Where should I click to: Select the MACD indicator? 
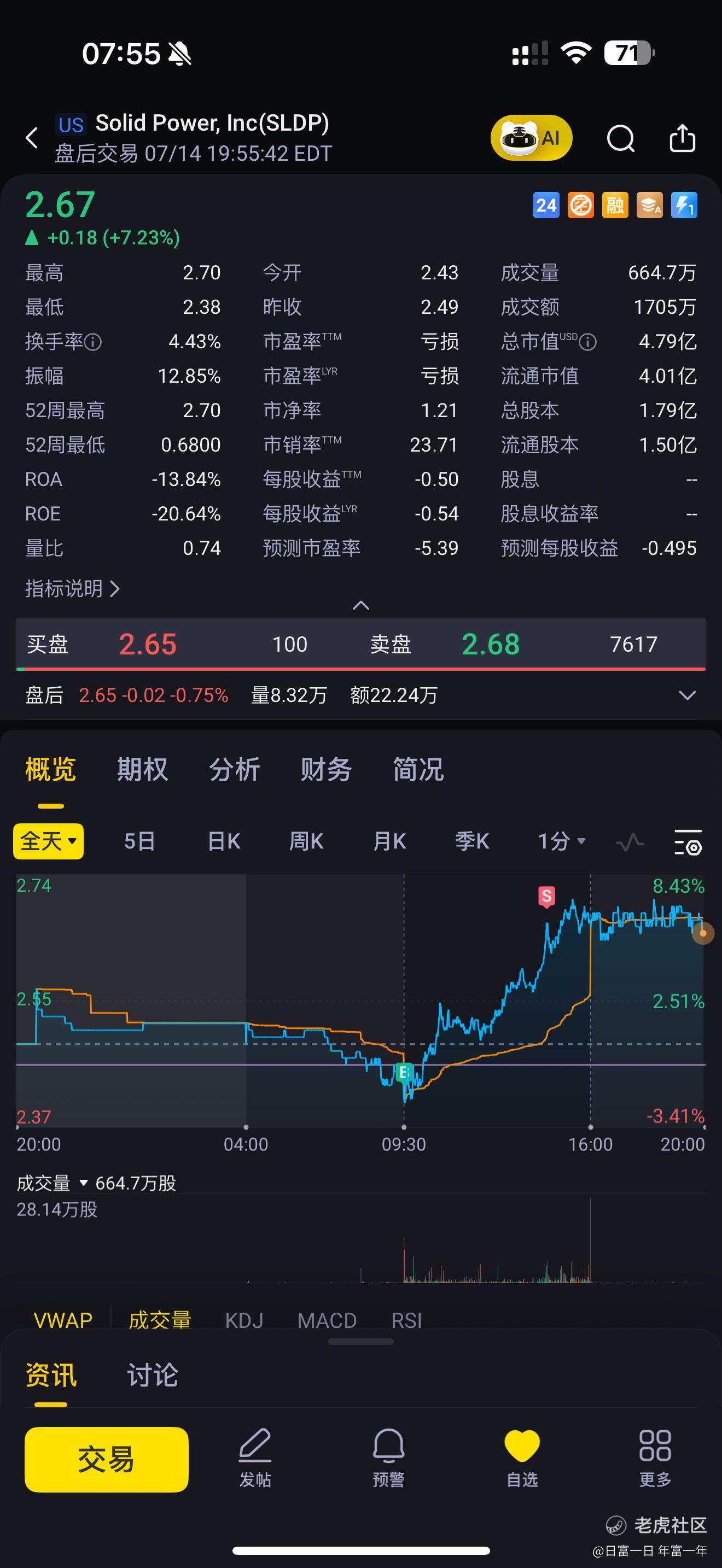point(327,1320)
